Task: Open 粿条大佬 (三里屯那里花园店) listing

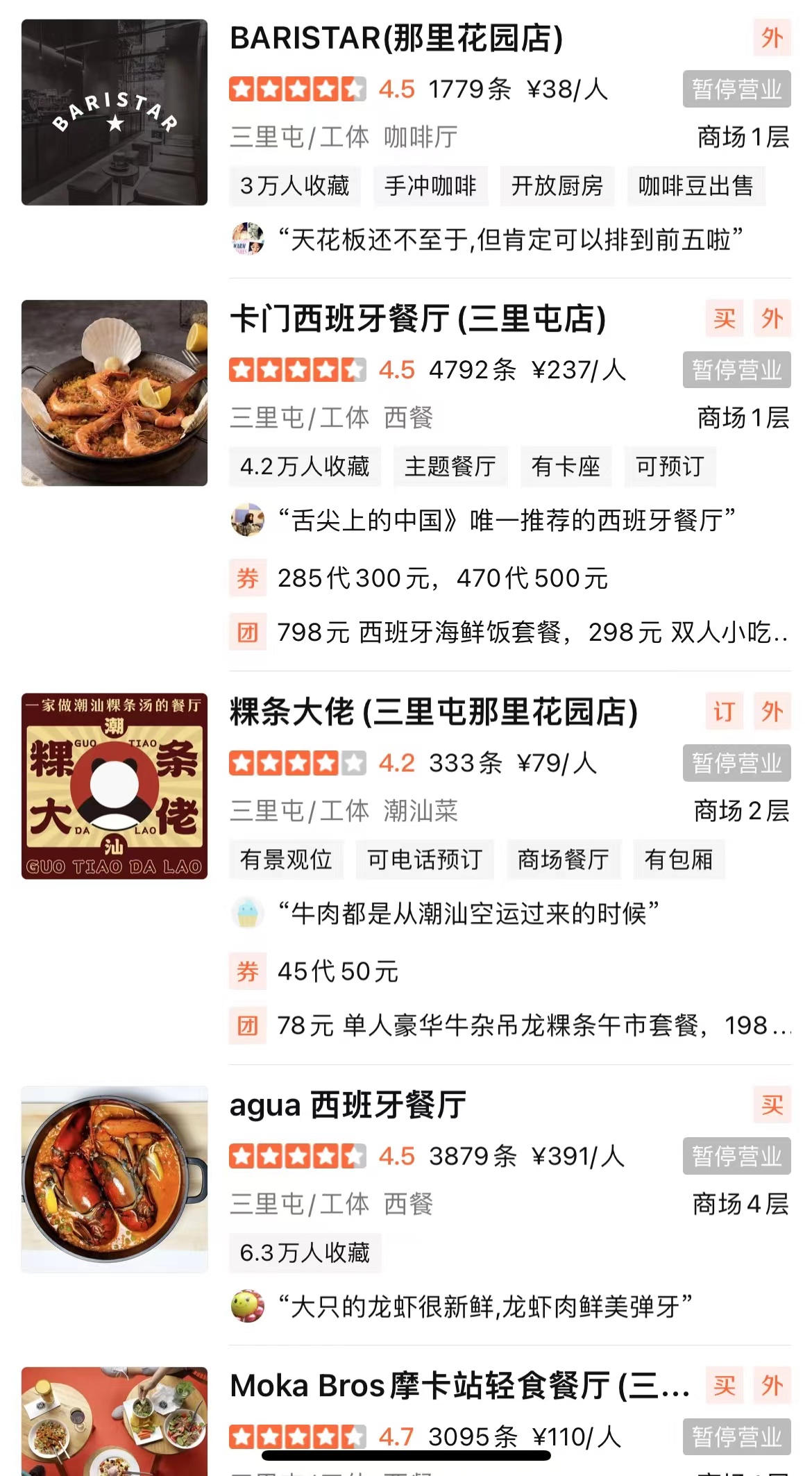Action: [x=434, y=712]
